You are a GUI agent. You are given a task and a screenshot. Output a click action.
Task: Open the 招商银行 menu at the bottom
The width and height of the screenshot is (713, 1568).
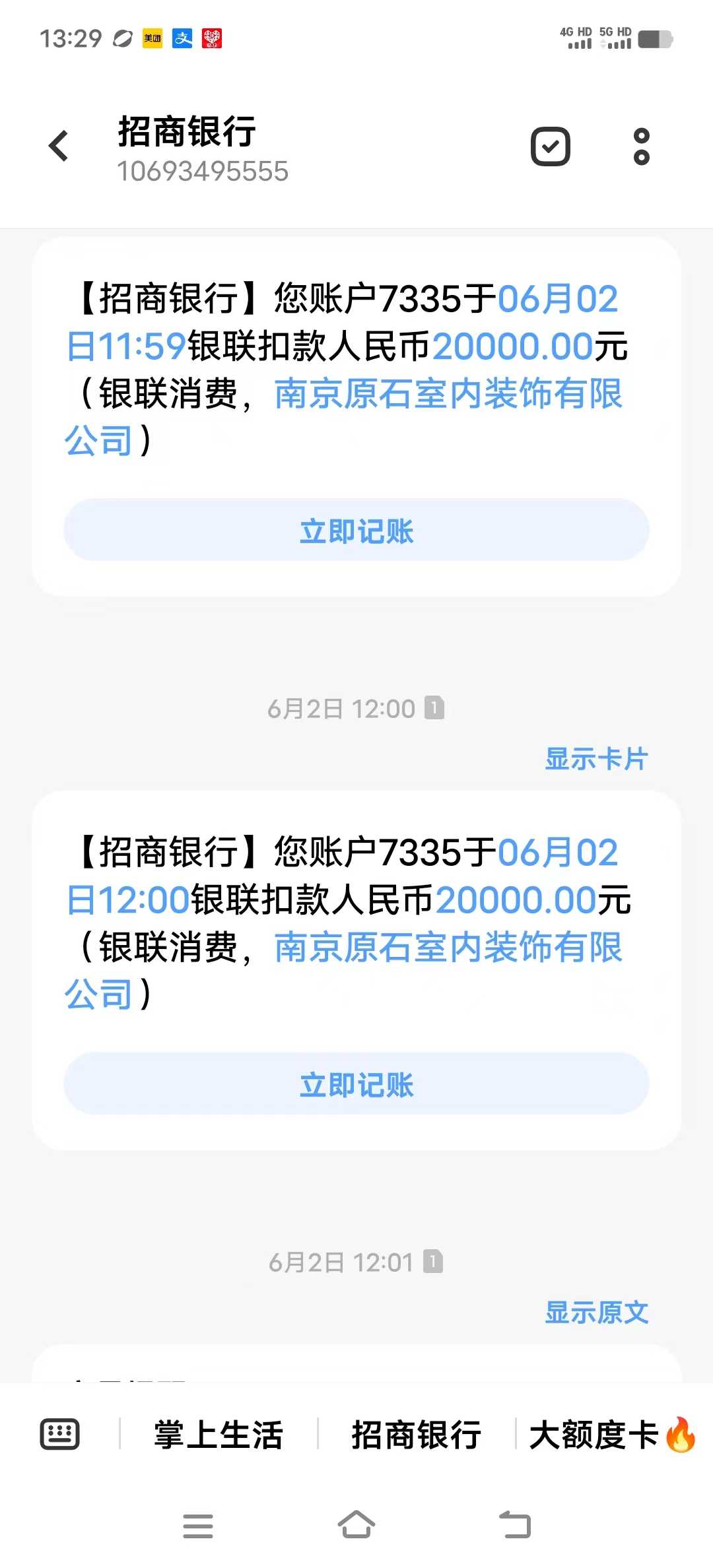pyautogui.click(x=417, y=1435)
